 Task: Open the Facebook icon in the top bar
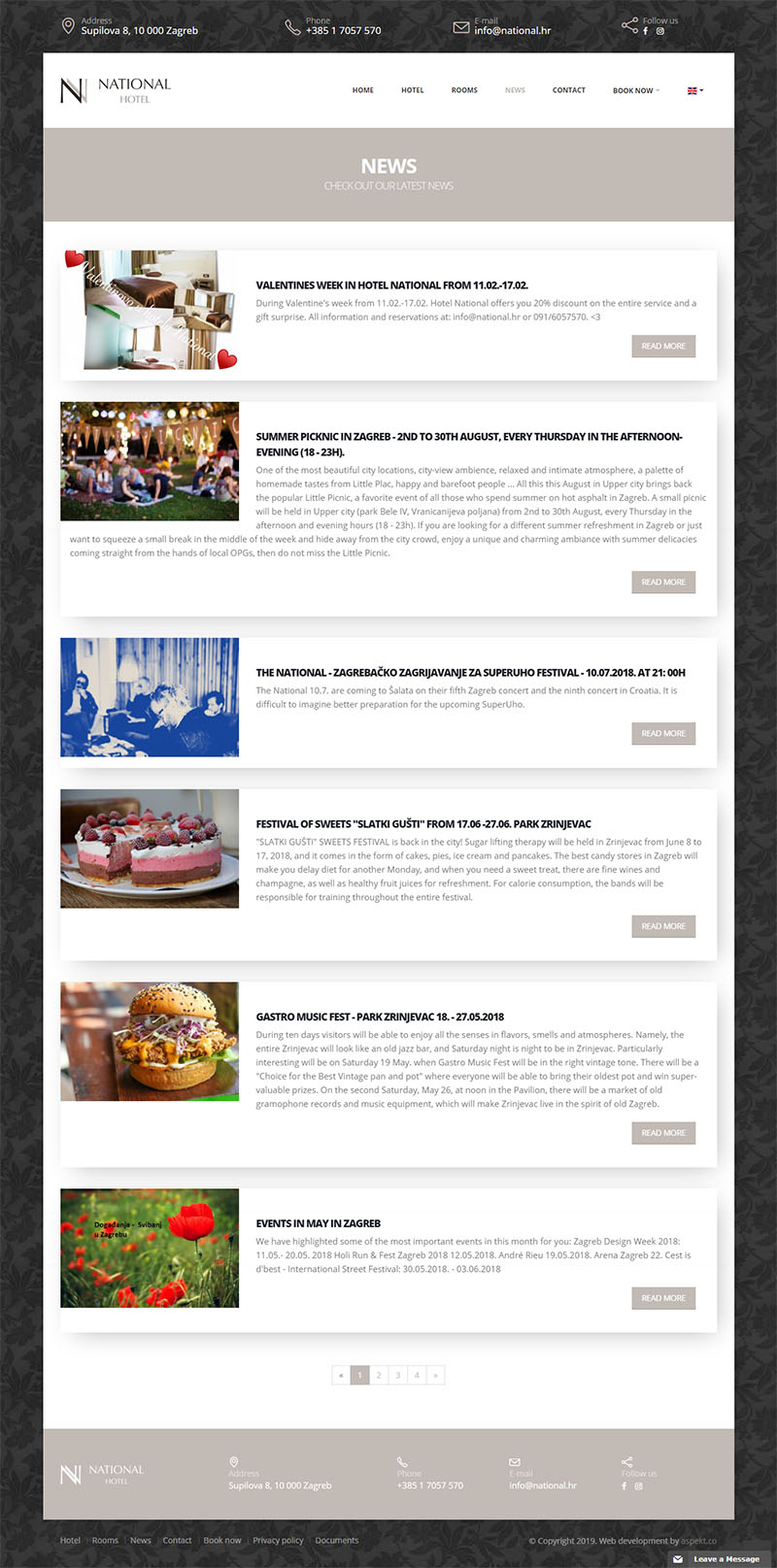pyautogui.click(x=646, y=31)
